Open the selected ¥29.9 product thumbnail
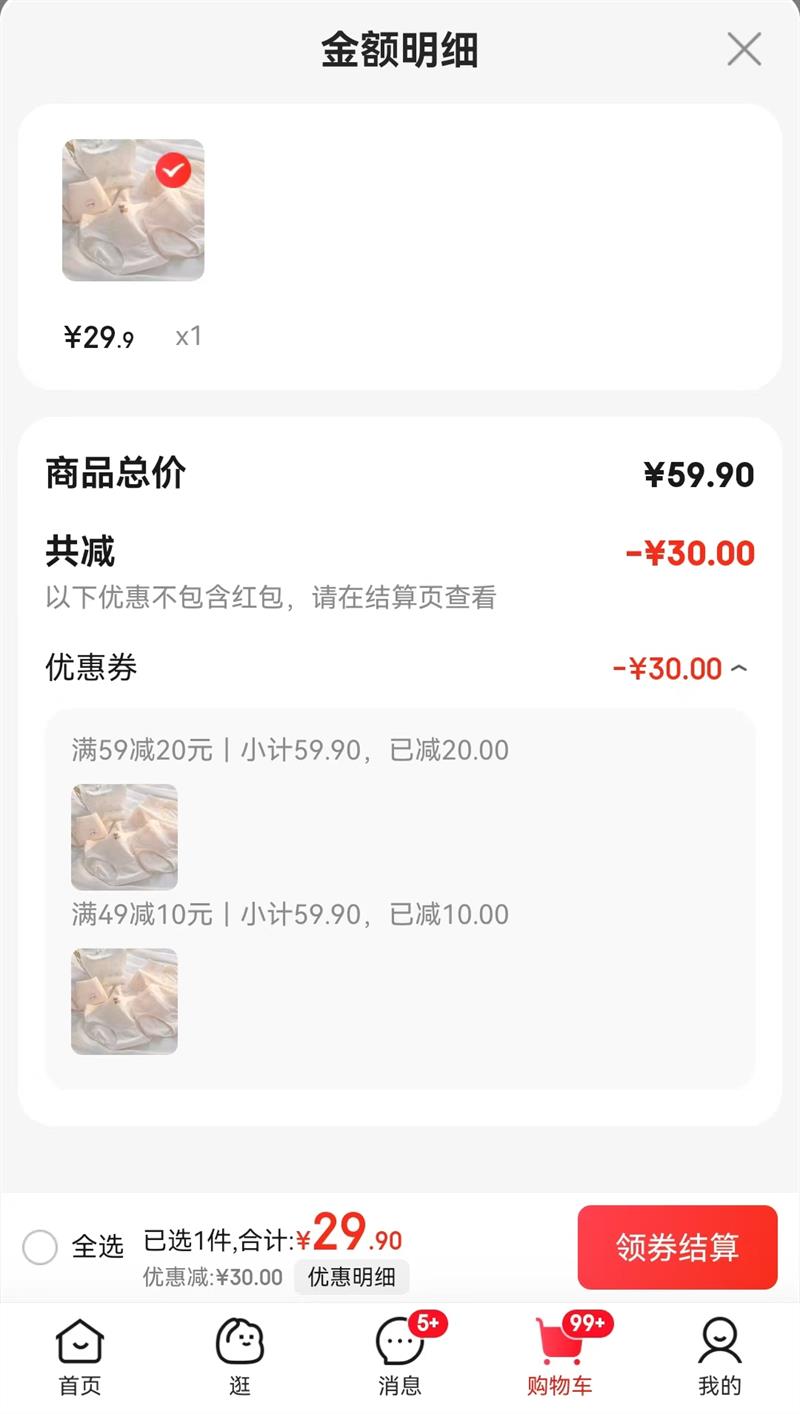The height and width of the screenshot is (1414, 800). pyautogui.click(x=133, y=210)
